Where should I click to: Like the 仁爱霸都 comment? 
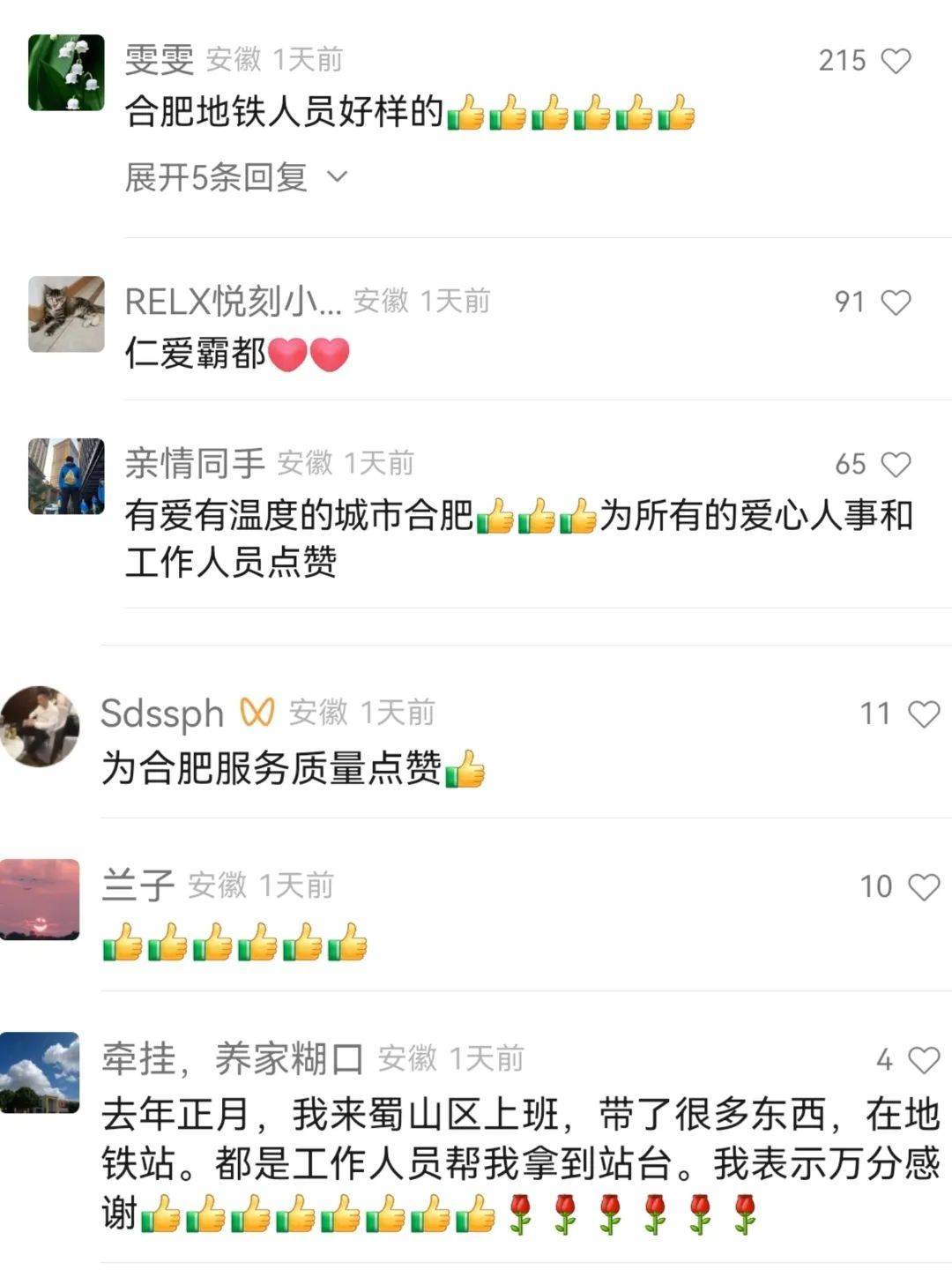click(896, 303)
